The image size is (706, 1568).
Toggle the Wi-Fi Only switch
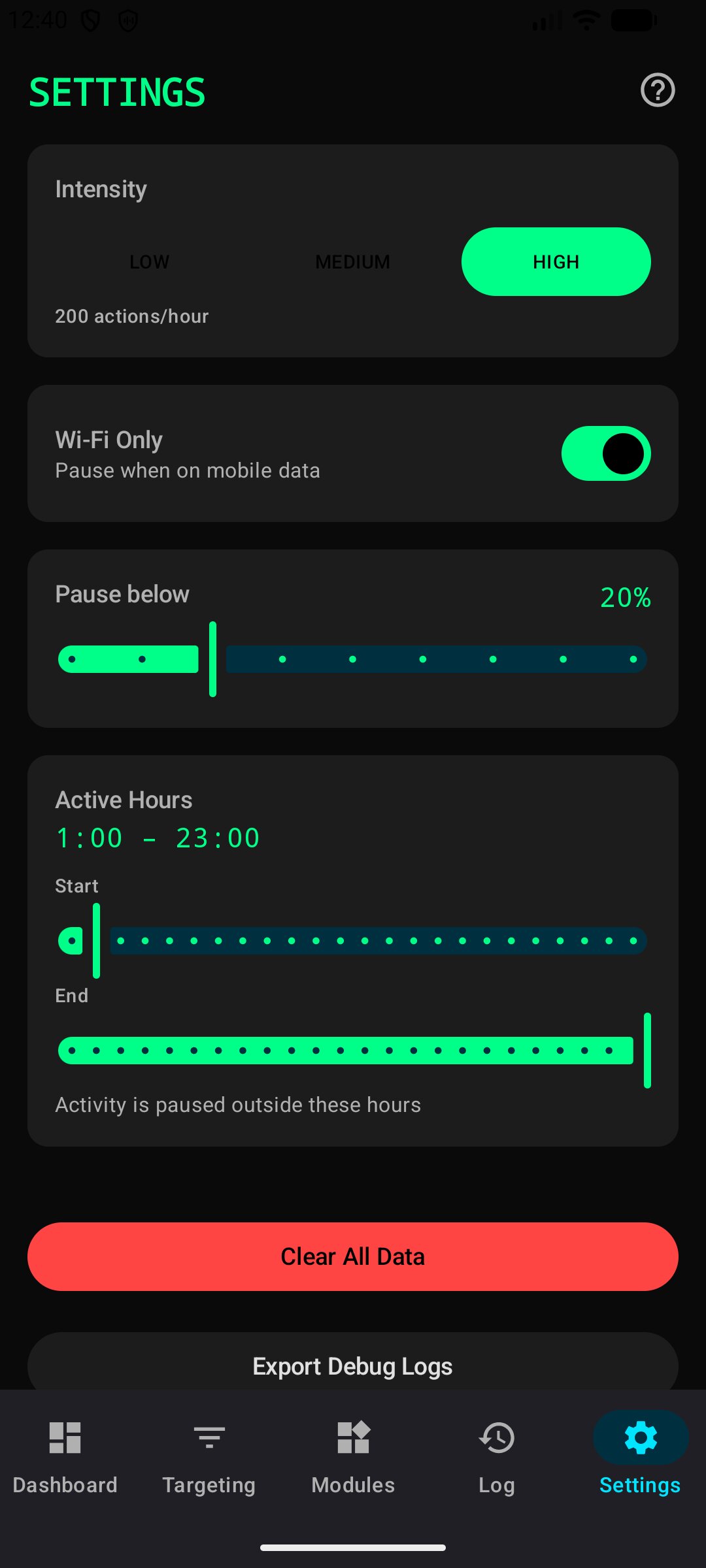coord(606,453)
